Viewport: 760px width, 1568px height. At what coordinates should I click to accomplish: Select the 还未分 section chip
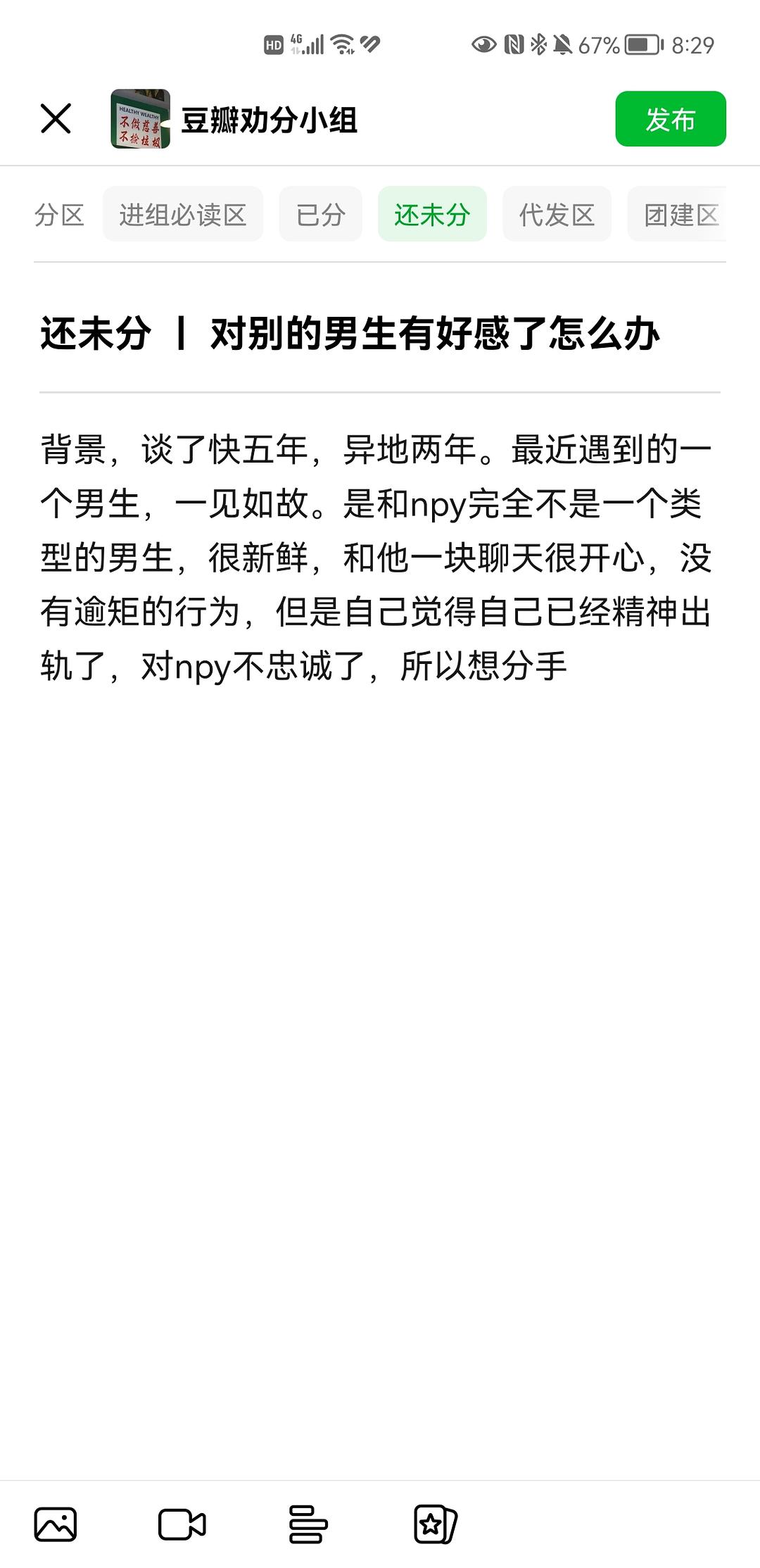pos(432,214)
